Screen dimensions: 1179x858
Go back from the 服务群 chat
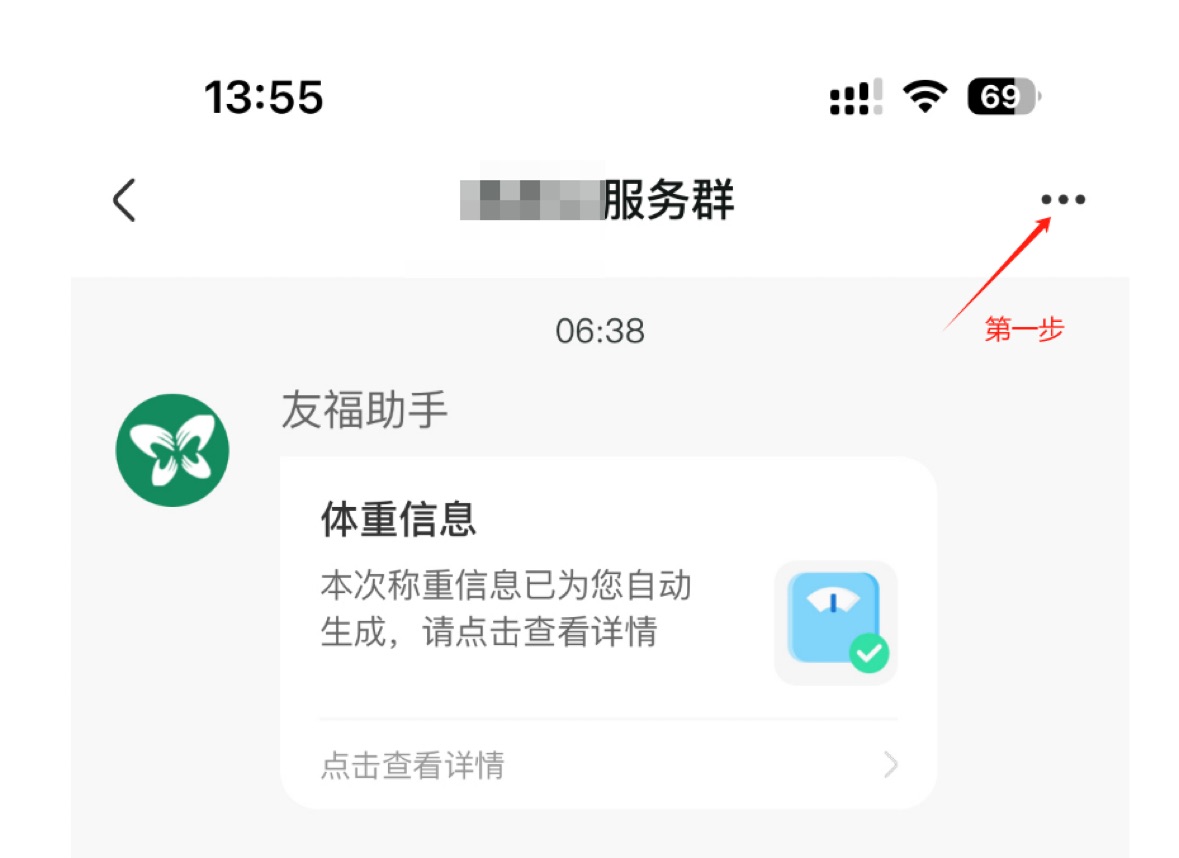coord(124,200)
